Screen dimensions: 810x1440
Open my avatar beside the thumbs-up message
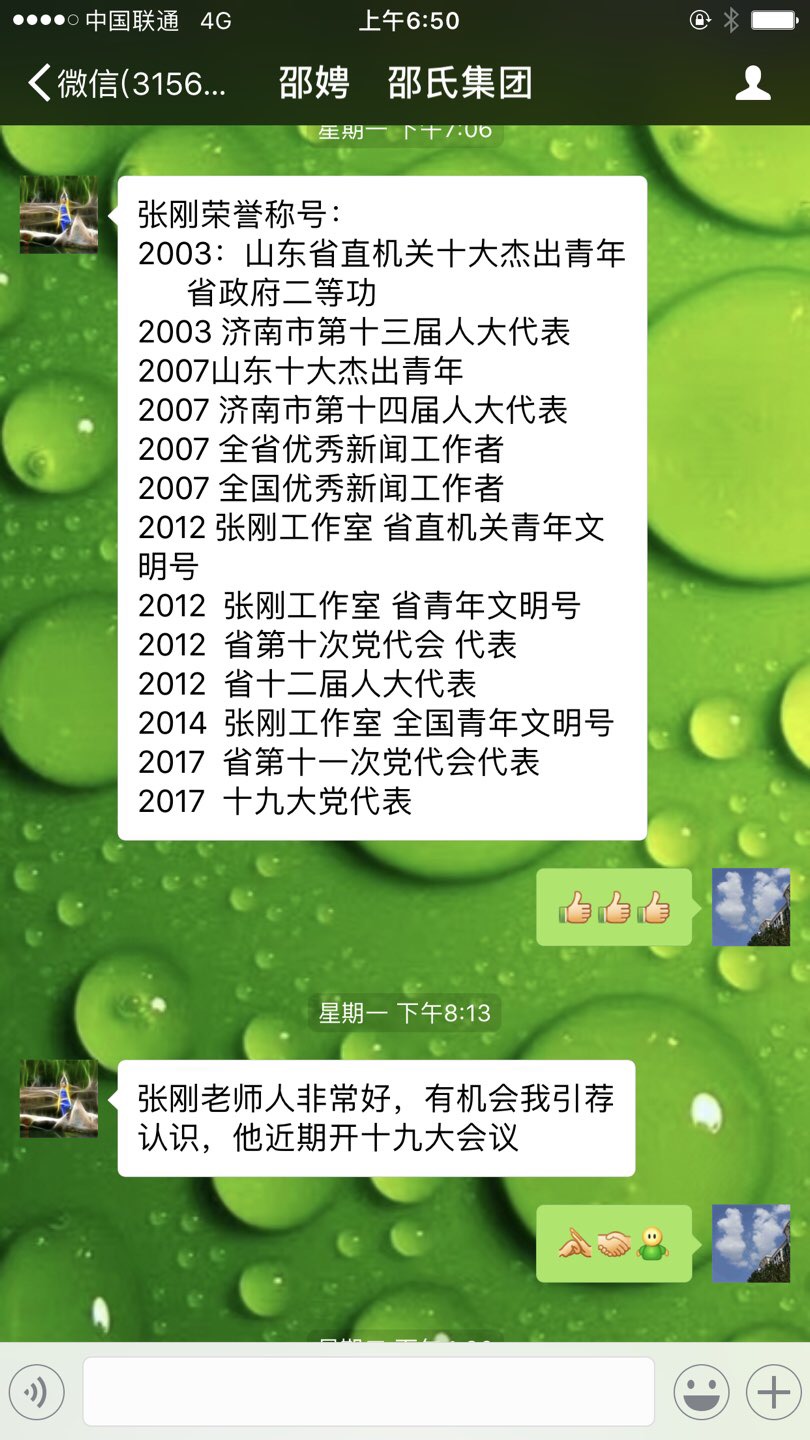[x=750, y=907]
